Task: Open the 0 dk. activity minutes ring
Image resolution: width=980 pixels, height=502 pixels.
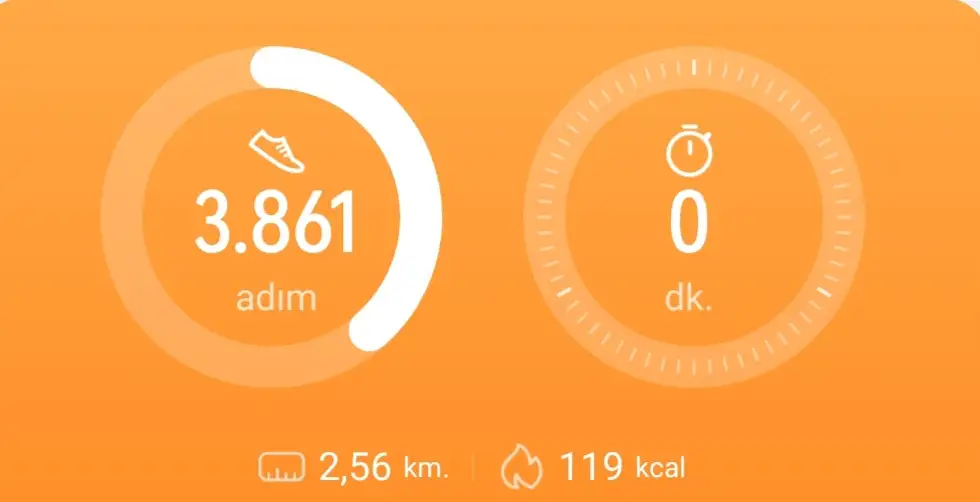Action: (692, 219)
